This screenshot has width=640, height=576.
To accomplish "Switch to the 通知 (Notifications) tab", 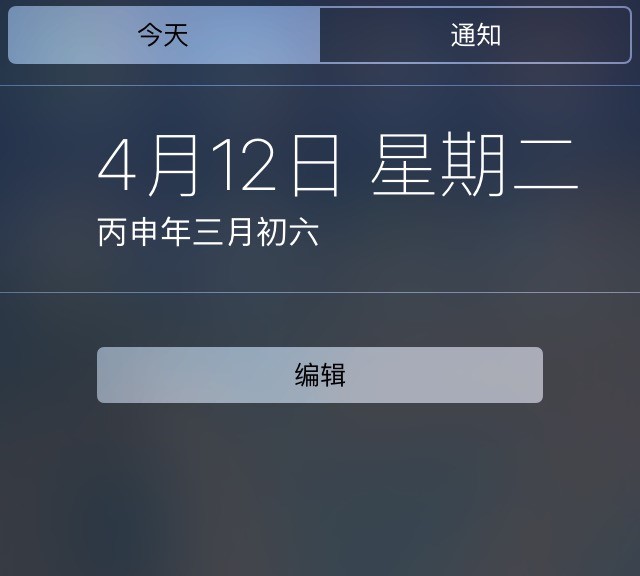I will click(476, 36).
